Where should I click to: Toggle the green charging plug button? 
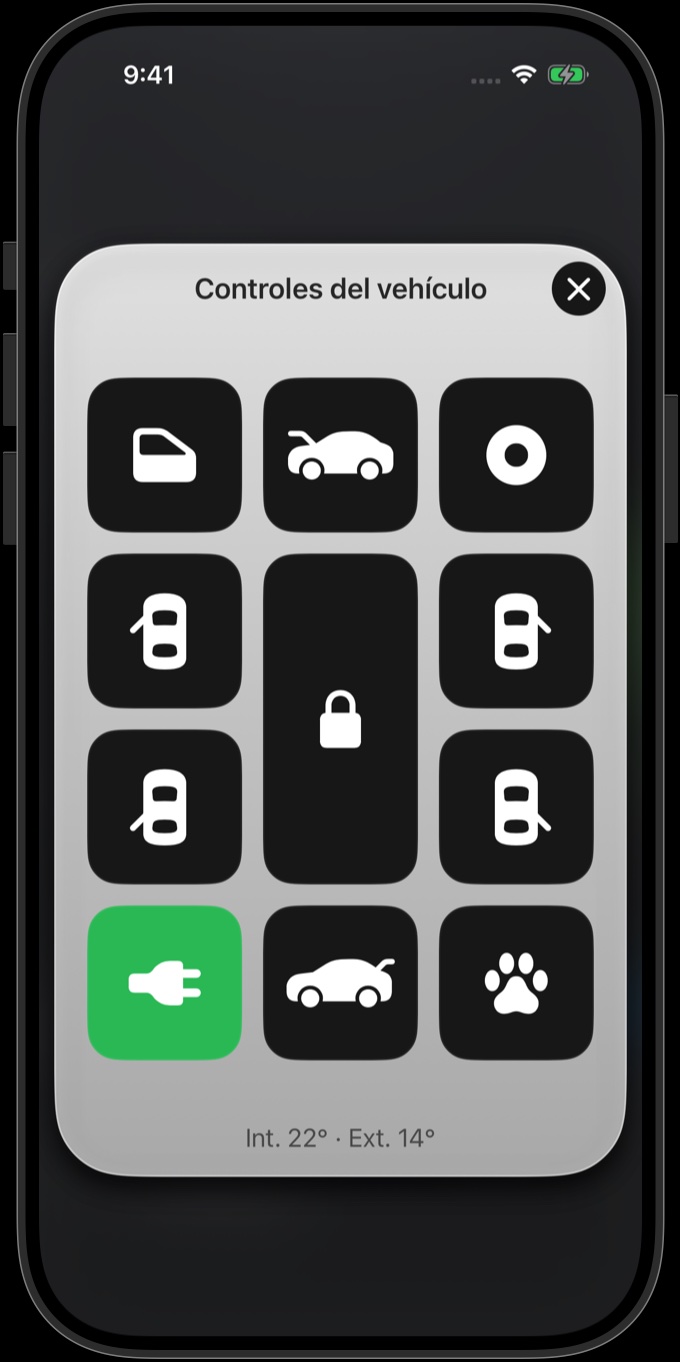(165, 983)
